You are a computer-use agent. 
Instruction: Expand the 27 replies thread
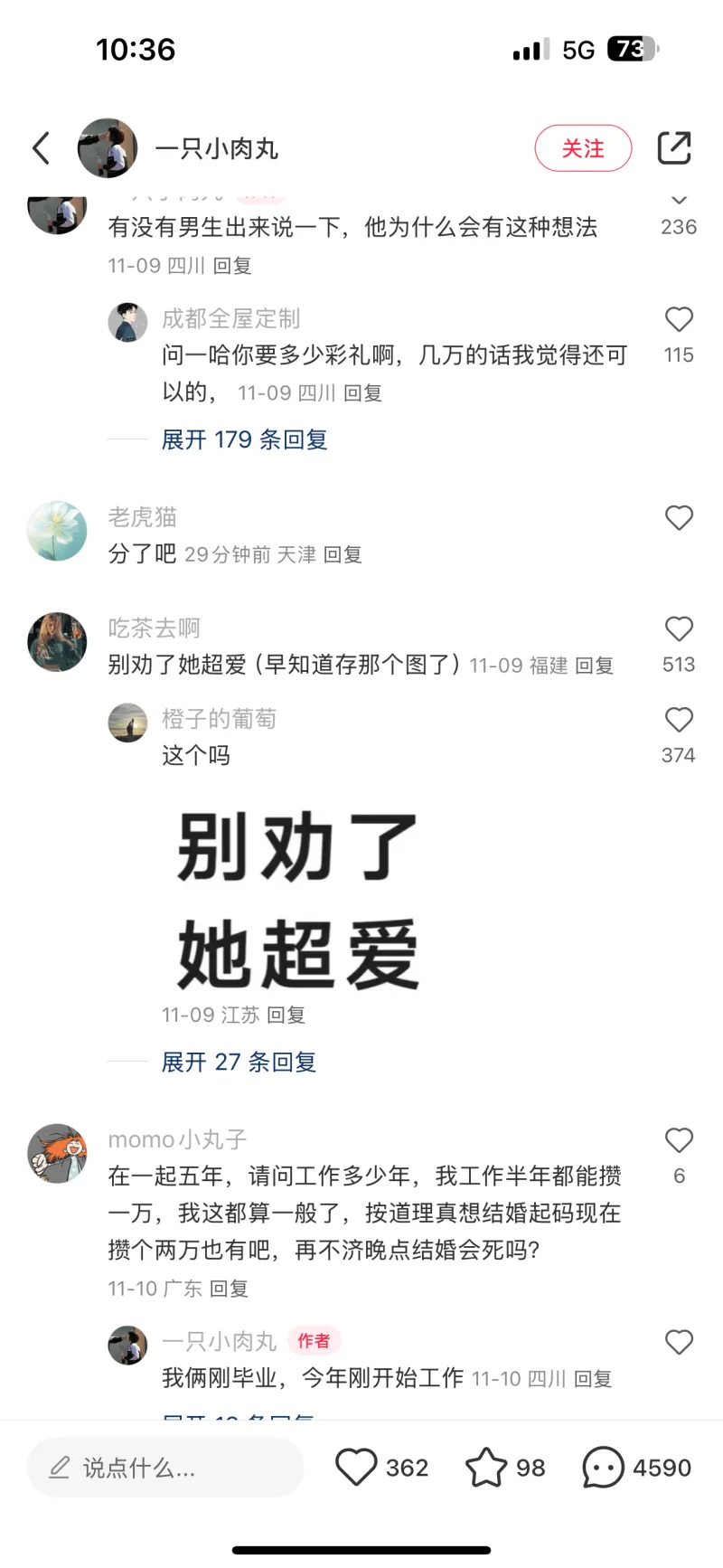[239, 1062]
